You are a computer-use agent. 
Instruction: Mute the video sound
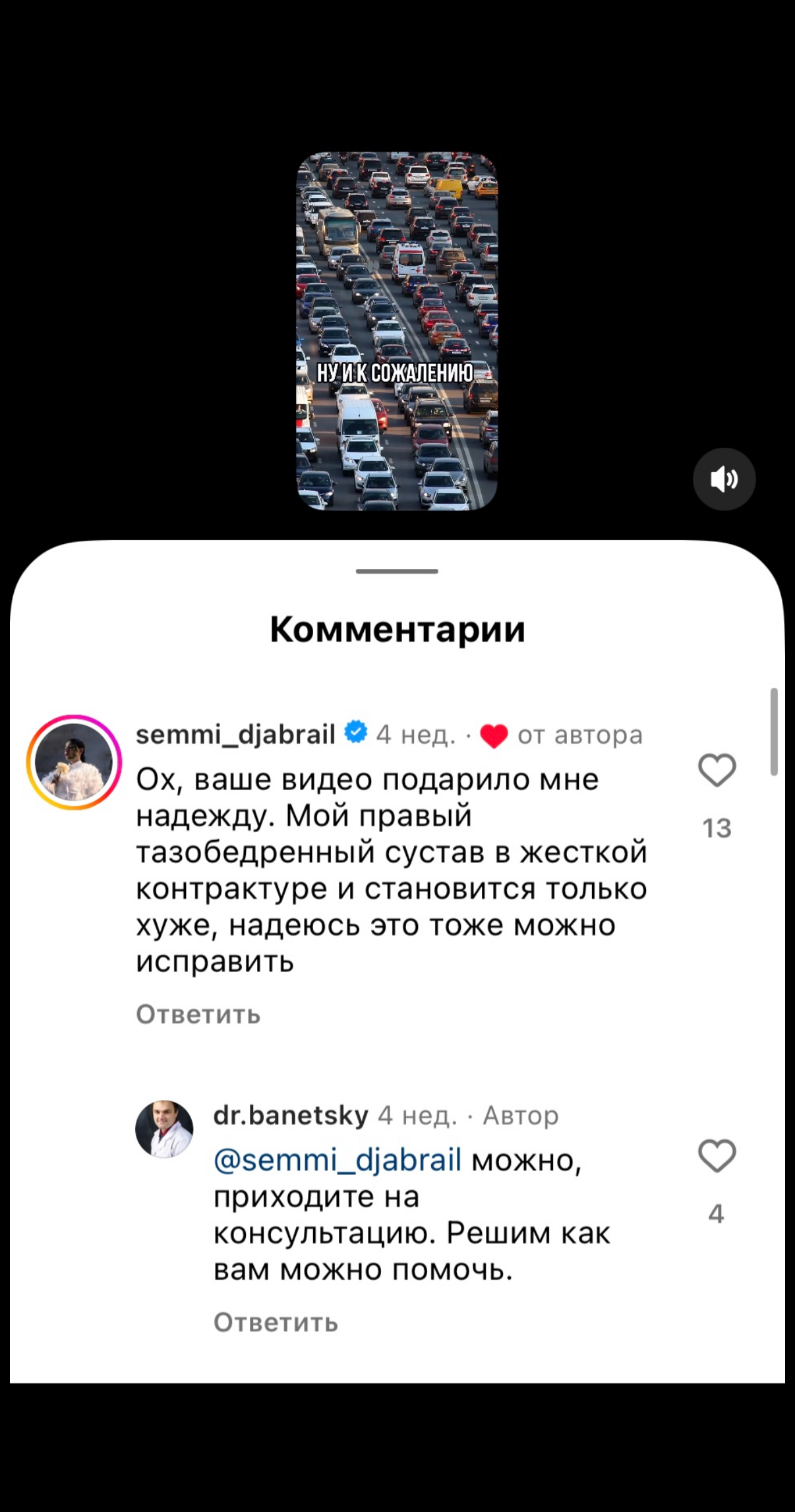(x=724, y=479)
